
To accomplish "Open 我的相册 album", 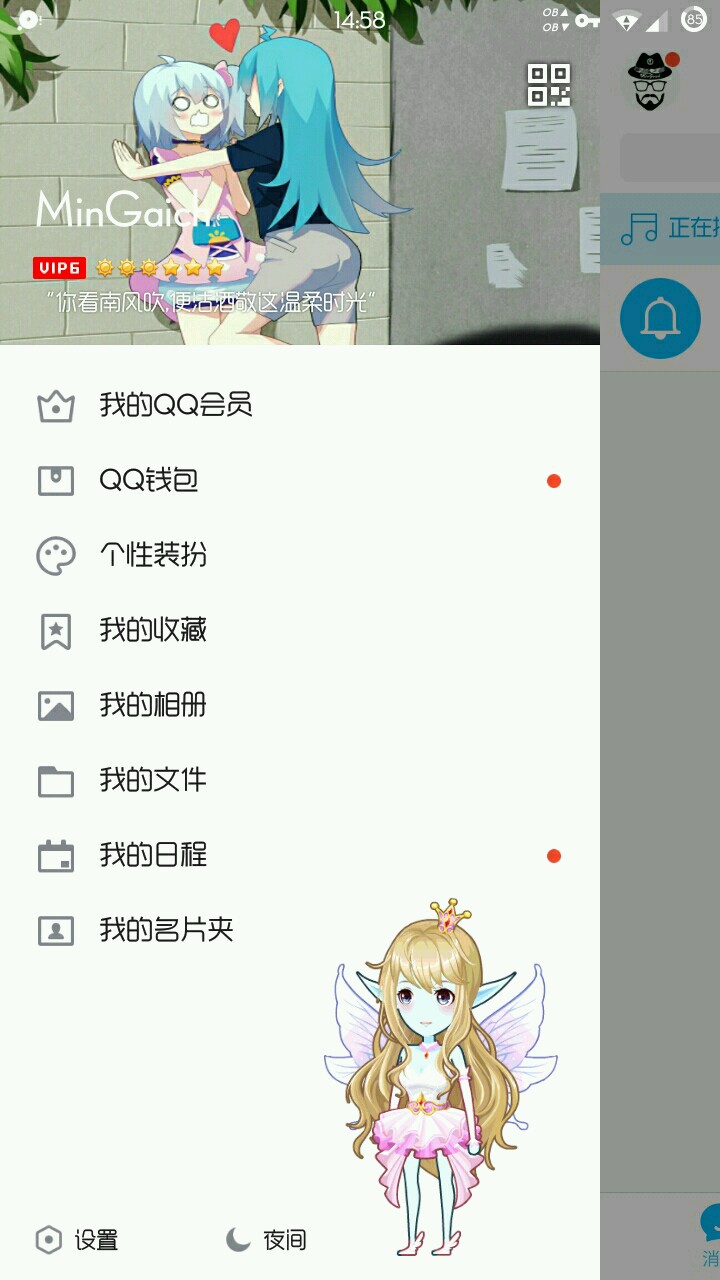I will click(x=152, y=705).
